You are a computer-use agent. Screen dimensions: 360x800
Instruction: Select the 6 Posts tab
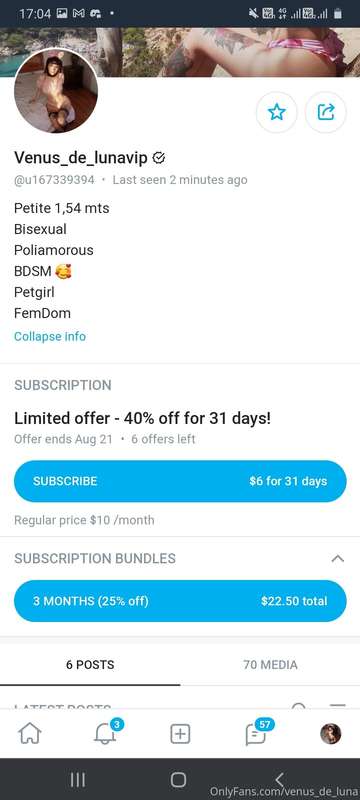pyautogui.click(x=90, y=665)
